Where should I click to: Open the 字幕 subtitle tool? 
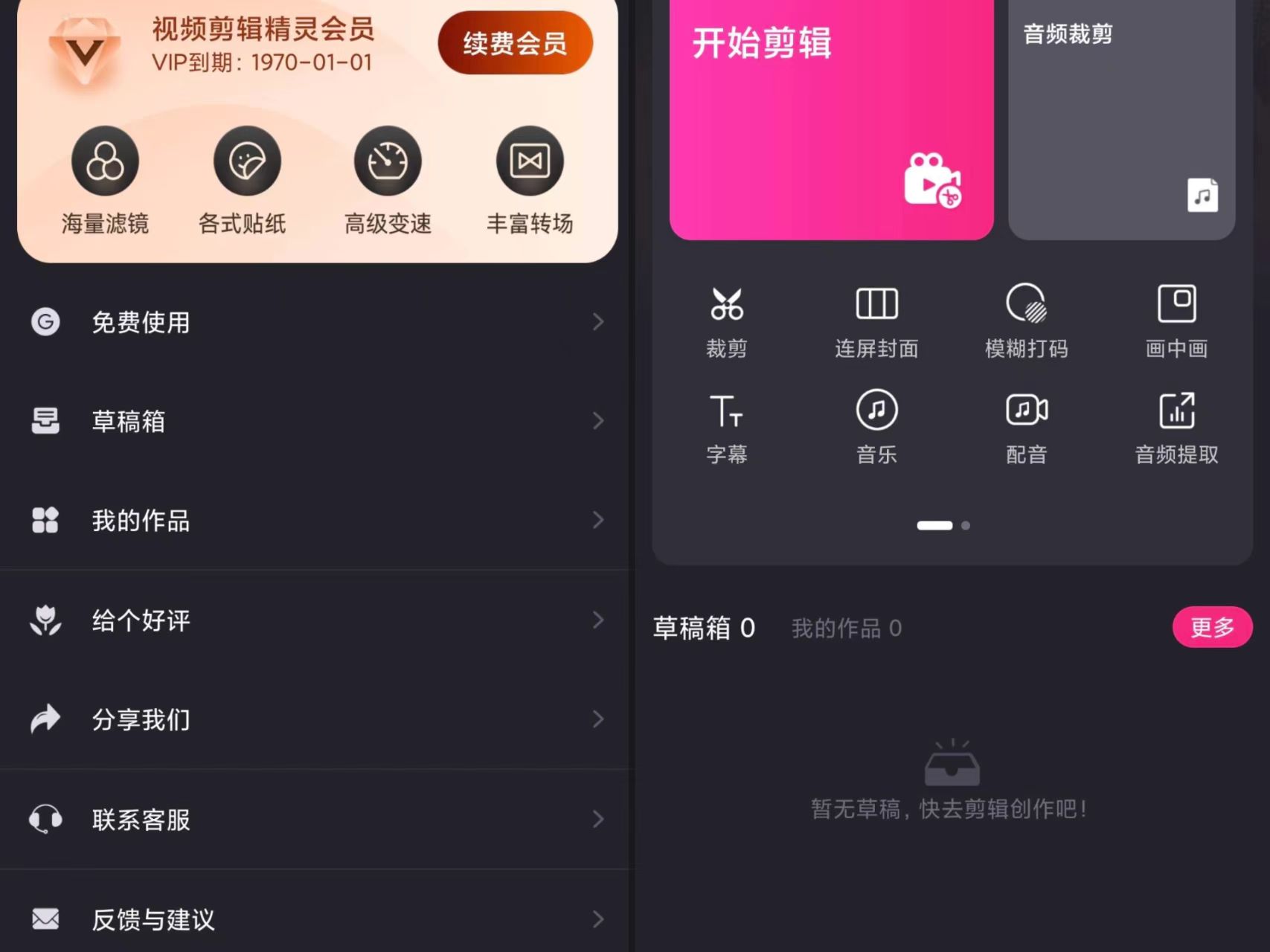[726, 428]
